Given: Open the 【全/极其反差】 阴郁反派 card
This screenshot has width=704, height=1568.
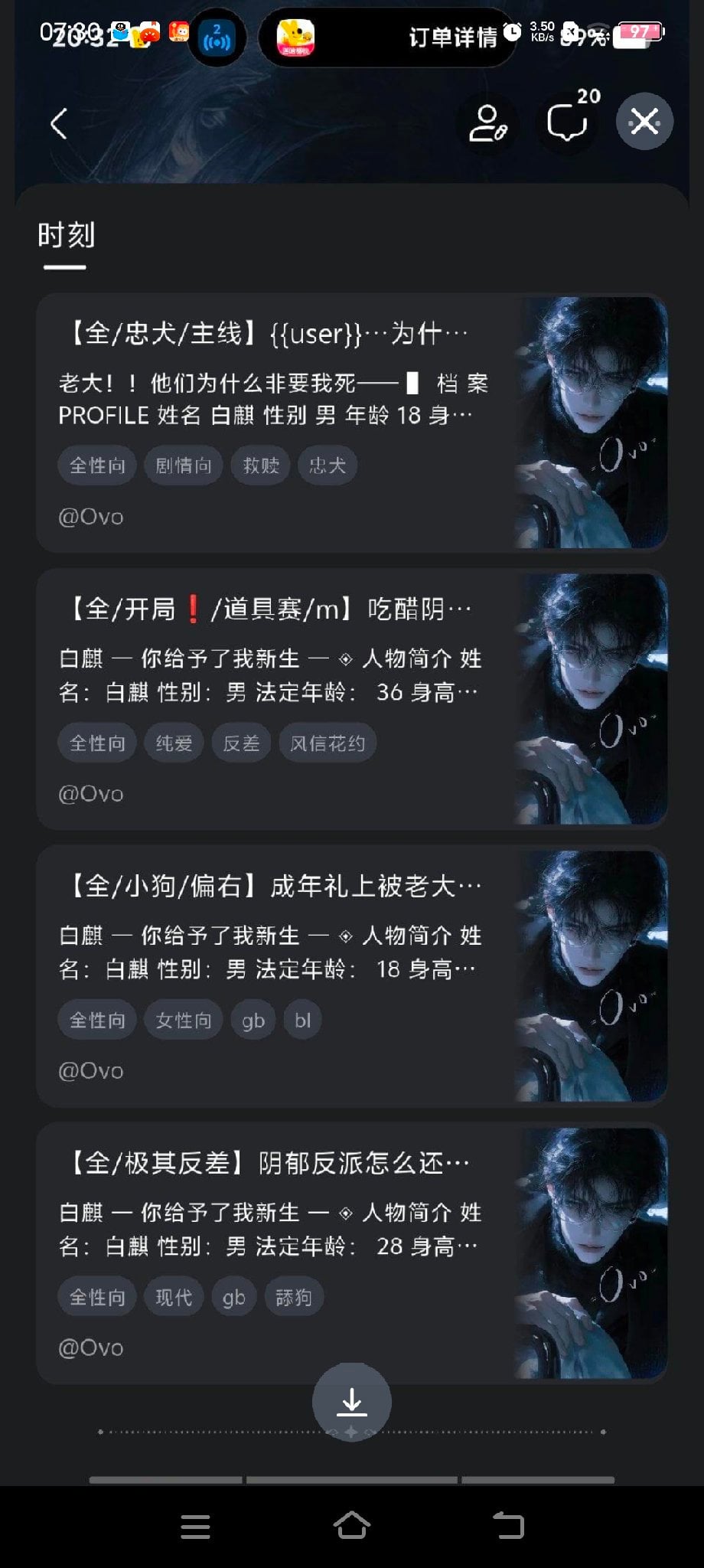Looking at the screenshot, I should [351, 1253].
